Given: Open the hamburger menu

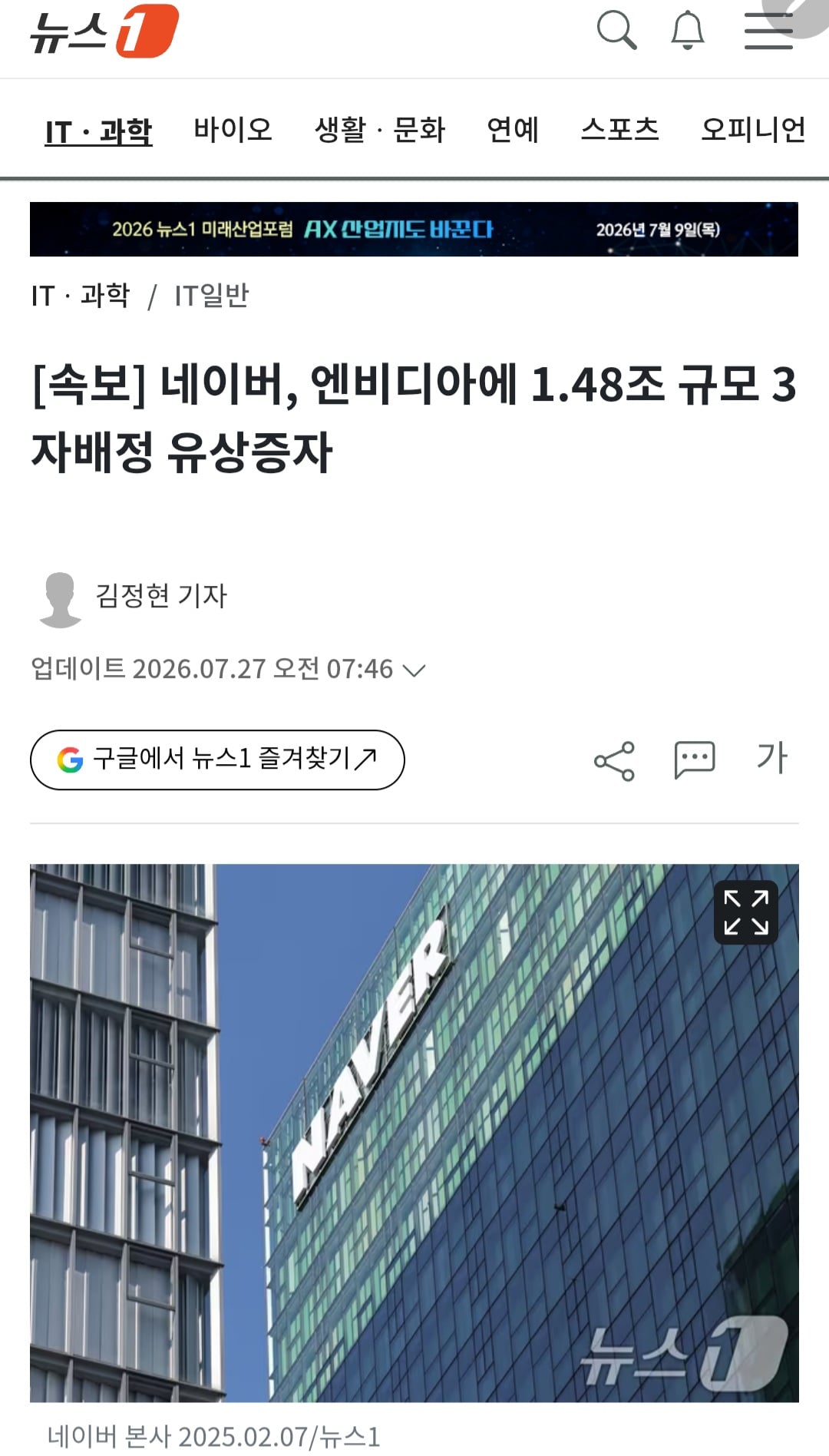Looking at the screenshot, I should (768, 31).
